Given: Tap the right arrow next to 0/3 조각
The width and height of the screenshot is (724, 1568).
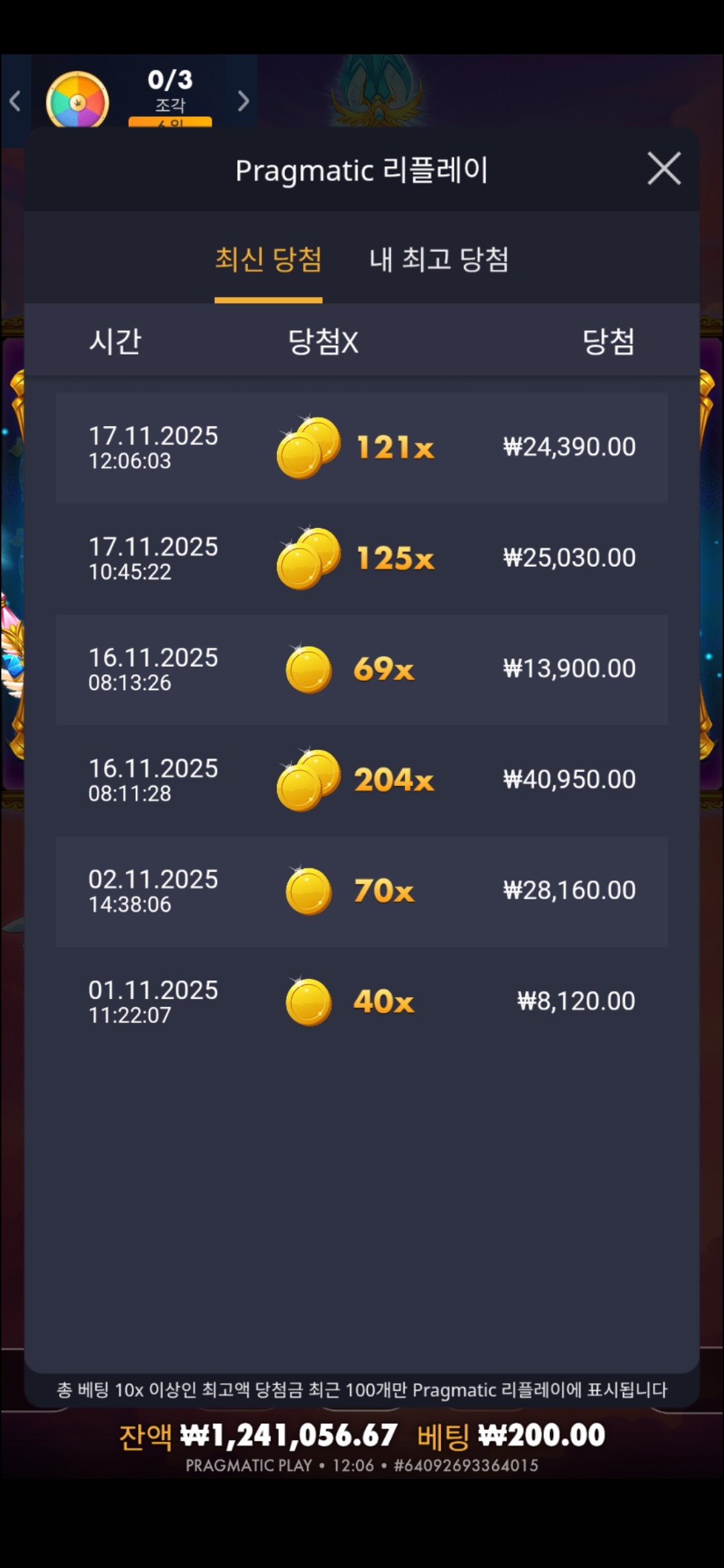Looking at the screenshot, I should (243, 101).
